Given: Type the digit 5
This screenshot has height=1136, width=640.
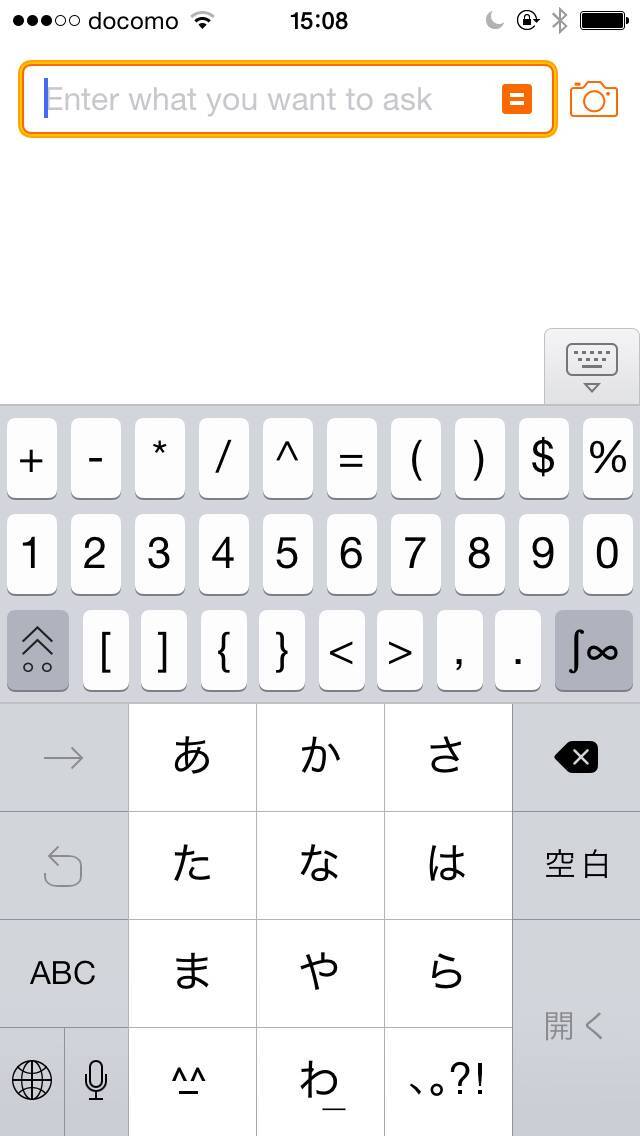Looking at the screenshot, I should click(287, 553).
